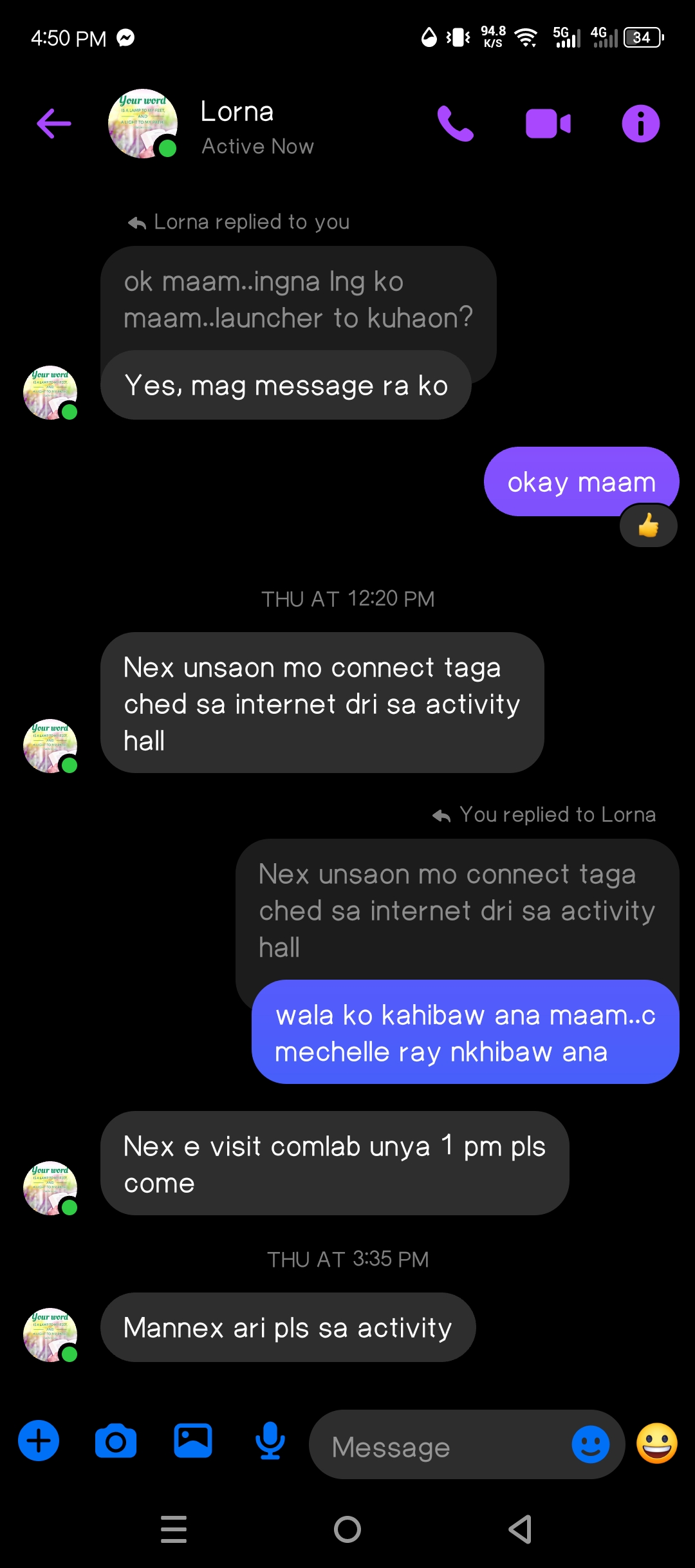View thumbs up reaction on okay maam
Image resolution: width=695 pixels, height=1568 pixels.
tap(648, 526)
